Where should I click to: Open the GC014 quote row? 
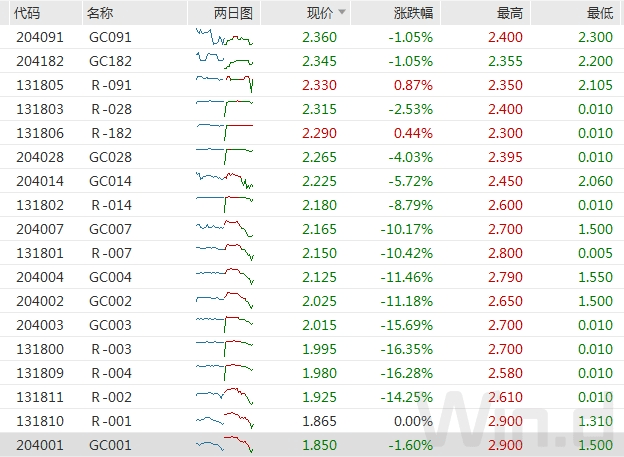pyautogui.click(x=110, y=181)
